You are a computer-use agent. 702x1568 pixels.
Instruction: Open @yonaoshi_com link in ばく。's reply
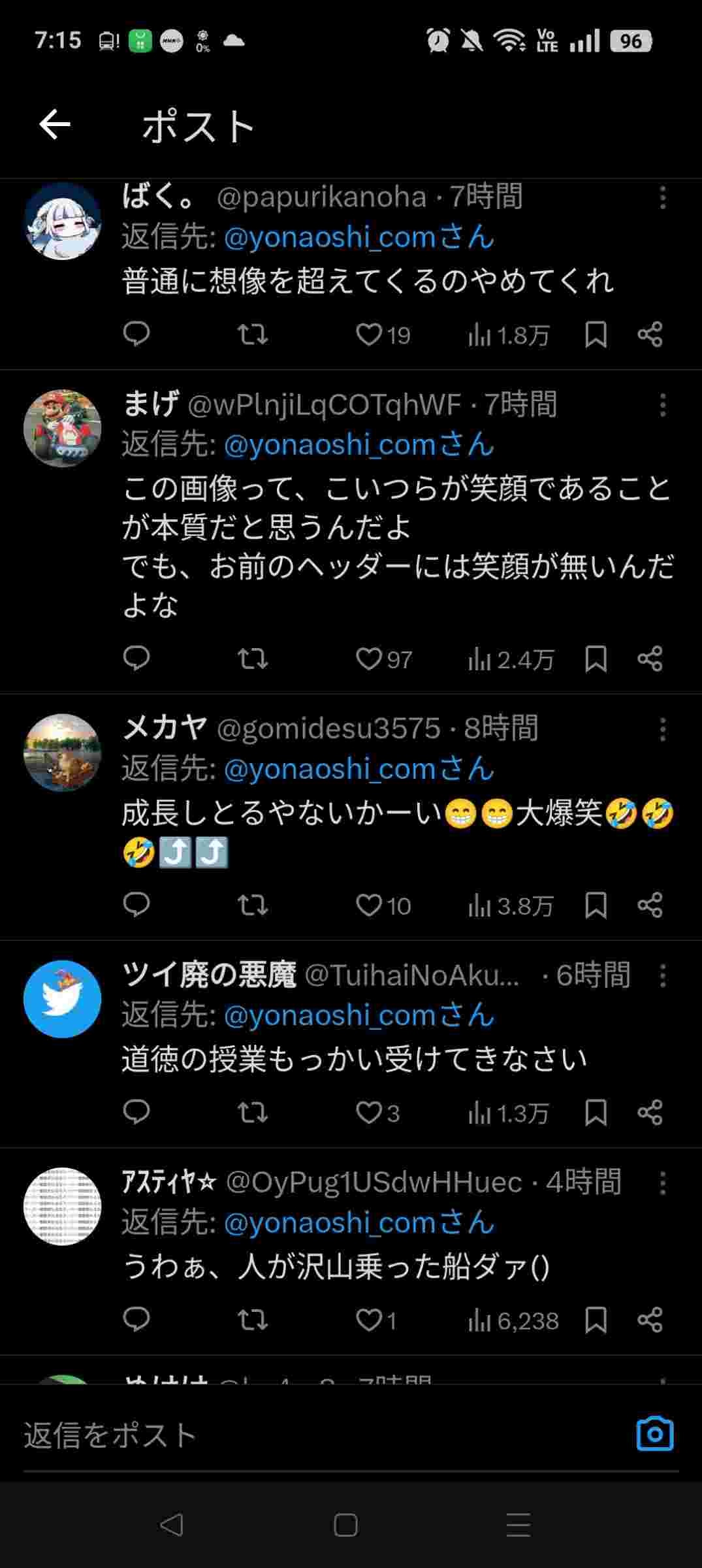[x=359, y=237]
